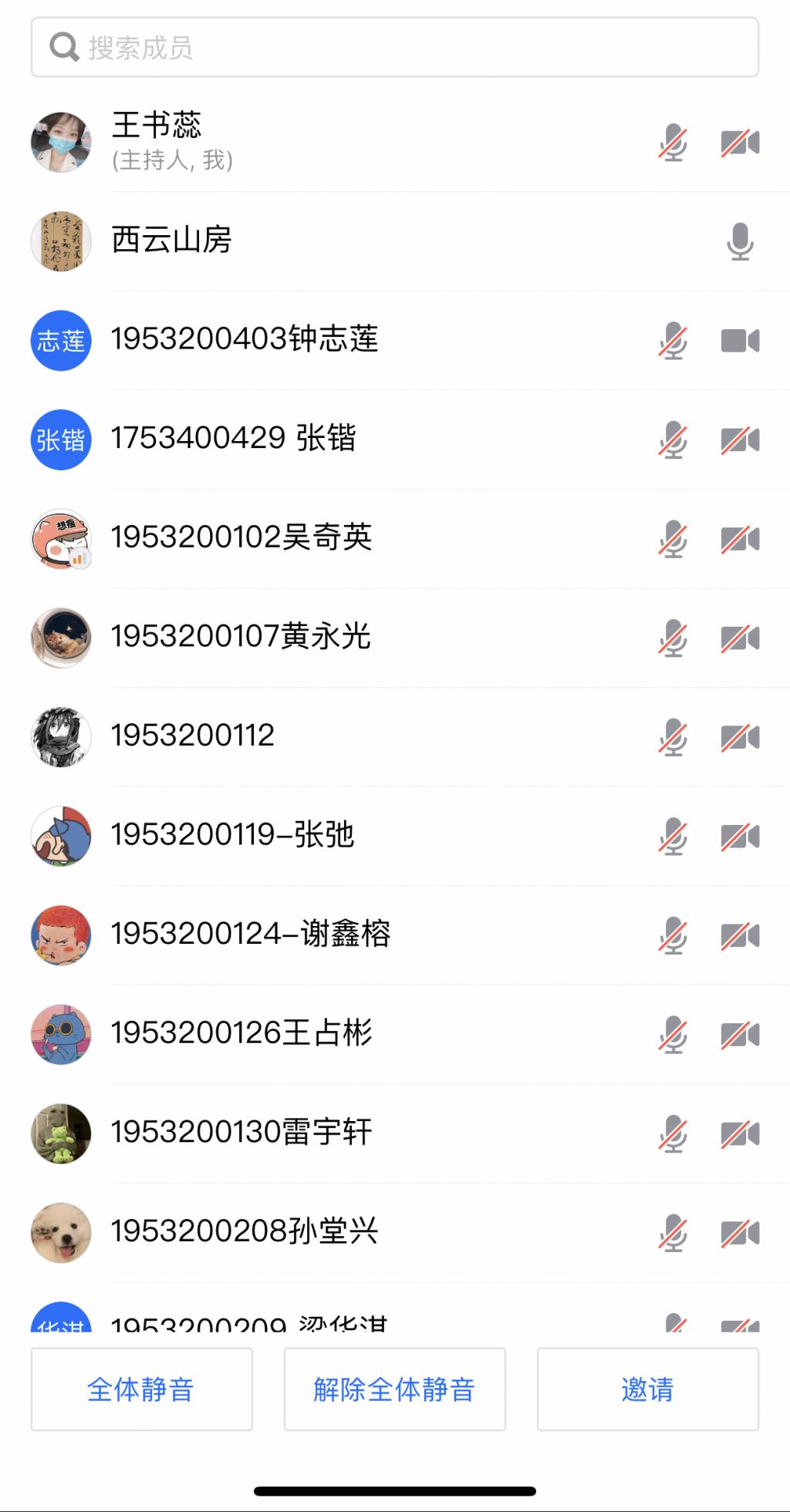Tap the microphone icon for 1953200130雷宇轩

pos(673,1134)
